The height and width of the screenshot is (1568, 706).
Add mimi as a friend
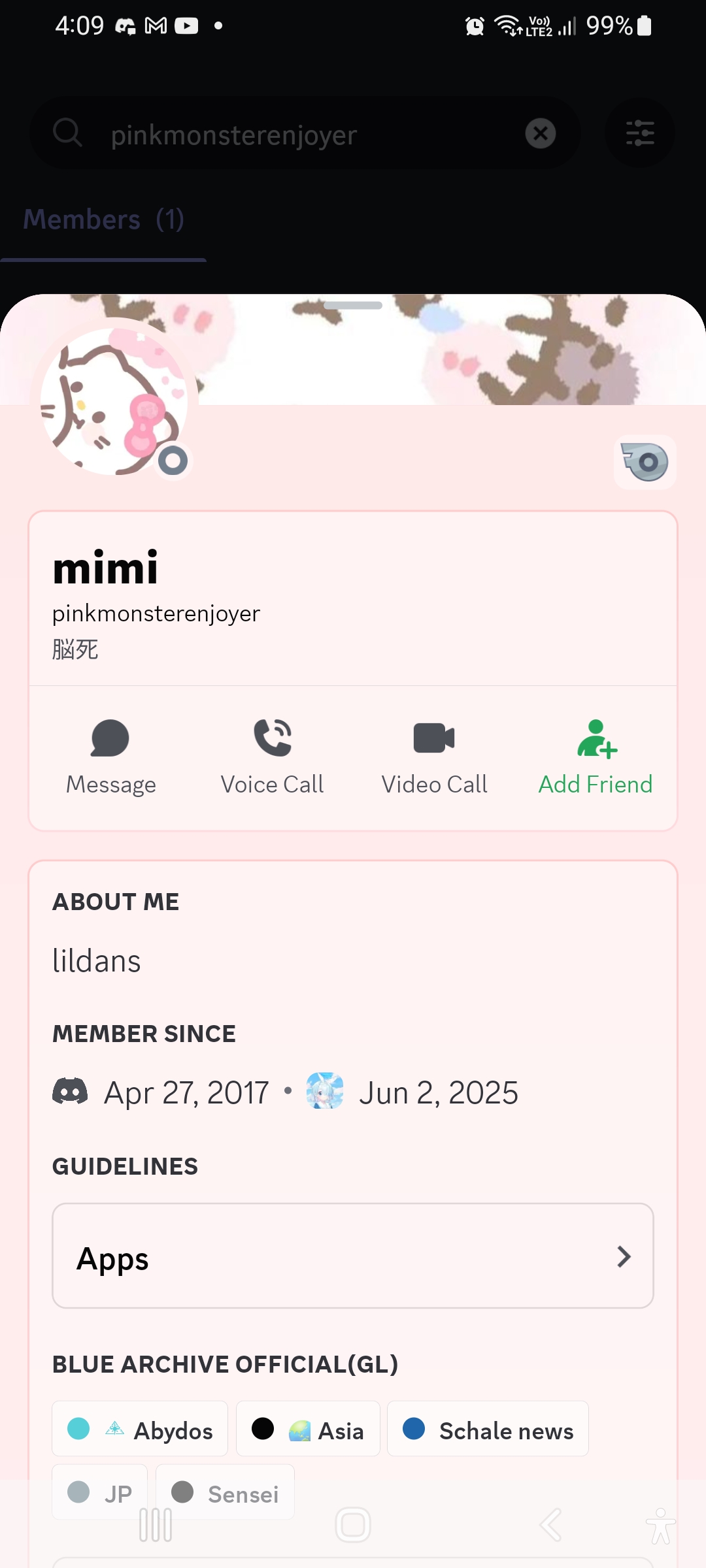595,757
